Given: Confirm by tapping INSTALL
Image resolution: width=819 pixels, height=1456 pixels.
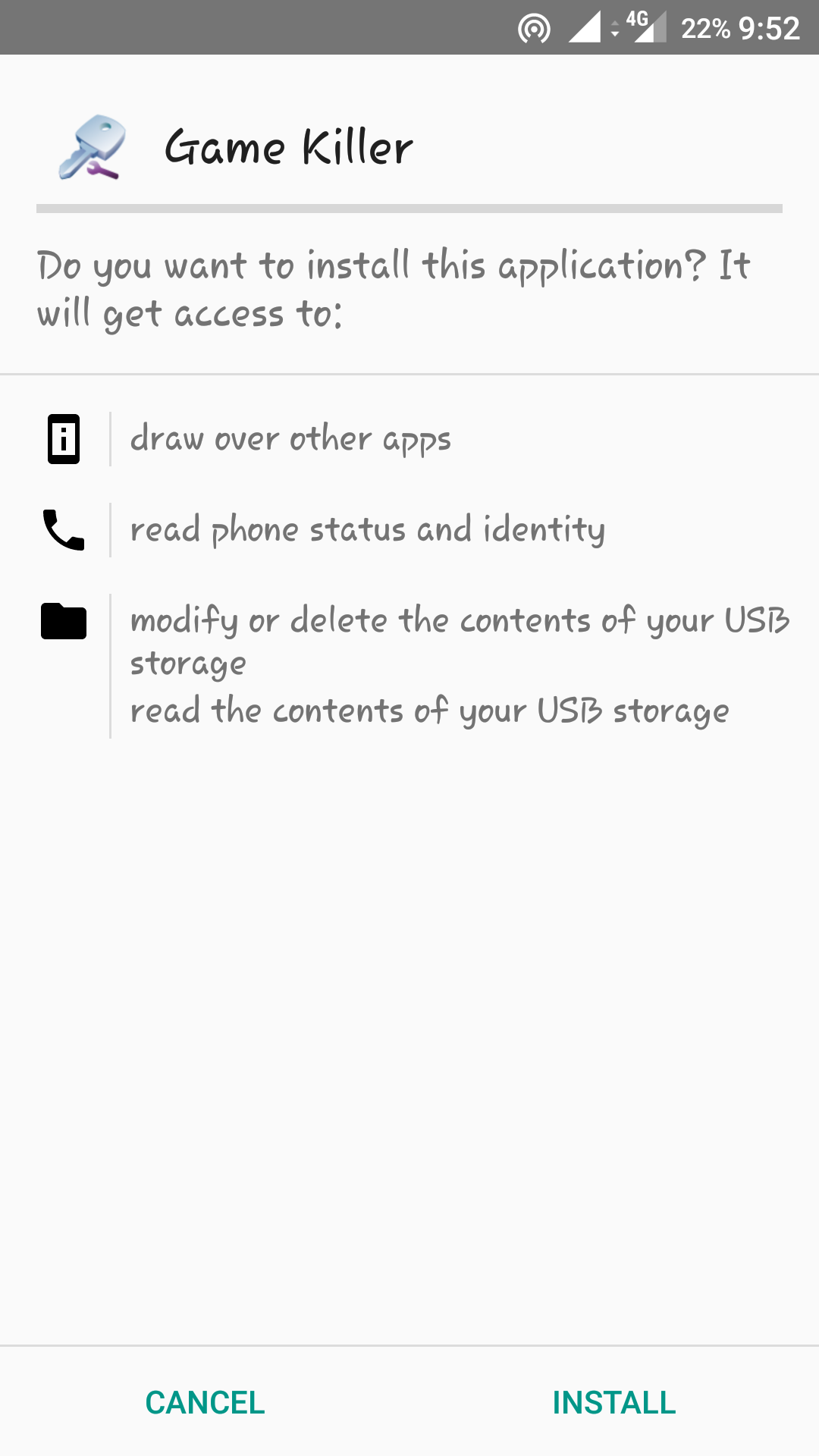Looking at the screenshot, I should pyautogui.click(x=614, y=1402).
